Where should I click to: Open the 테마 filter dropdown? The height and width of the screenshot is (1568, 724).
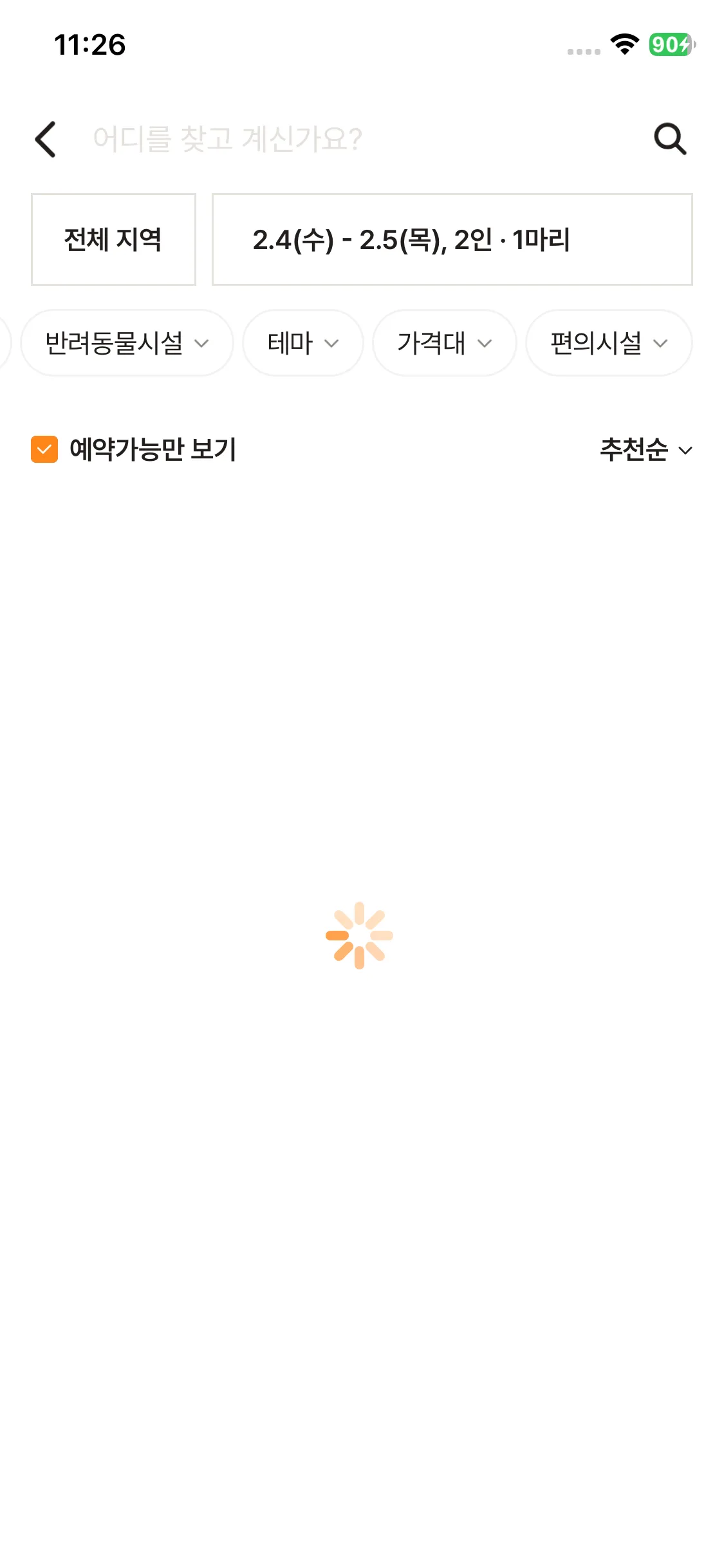pos(302,343)
